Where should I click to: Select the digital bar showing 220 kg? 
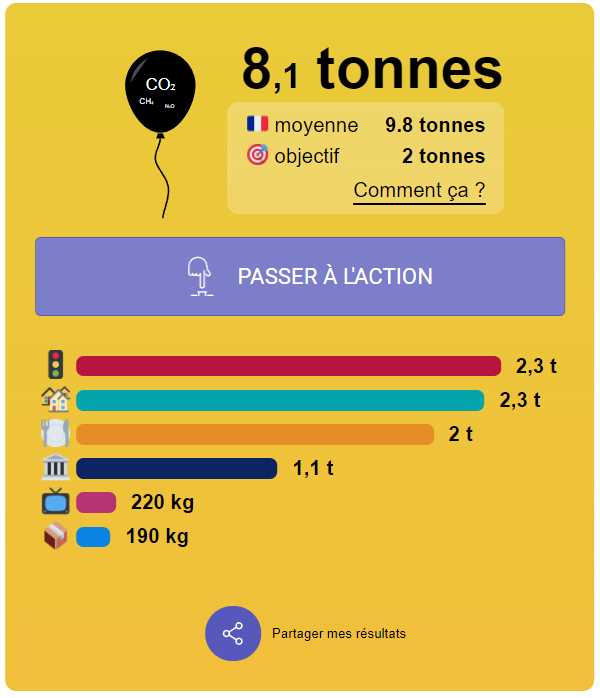coord(96,502)
